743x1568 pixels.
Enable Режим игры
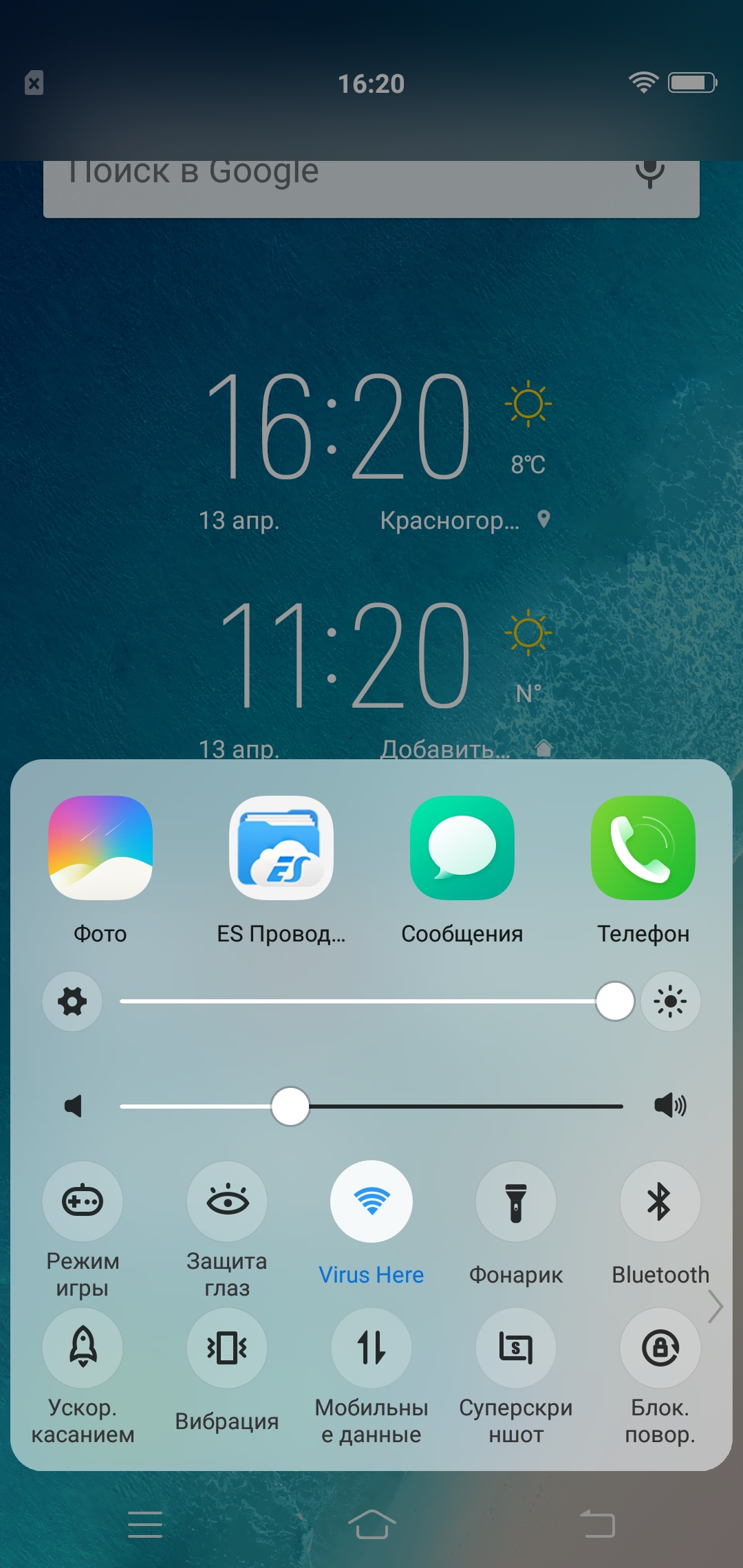click(x=83, y=1201)
